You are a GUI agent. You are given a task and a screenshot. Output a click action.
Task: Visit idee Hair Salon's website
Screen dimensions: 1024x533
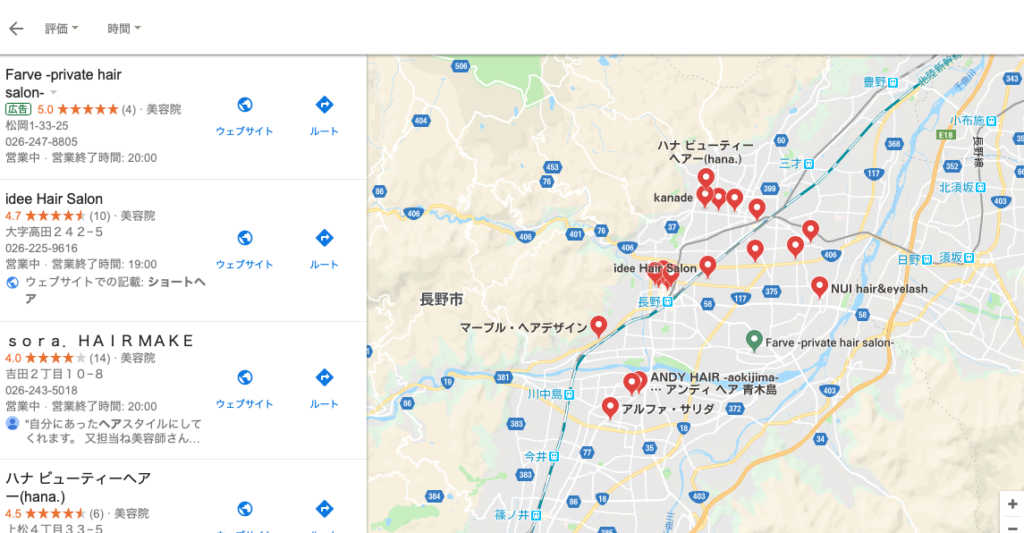[x=244, y=248]
